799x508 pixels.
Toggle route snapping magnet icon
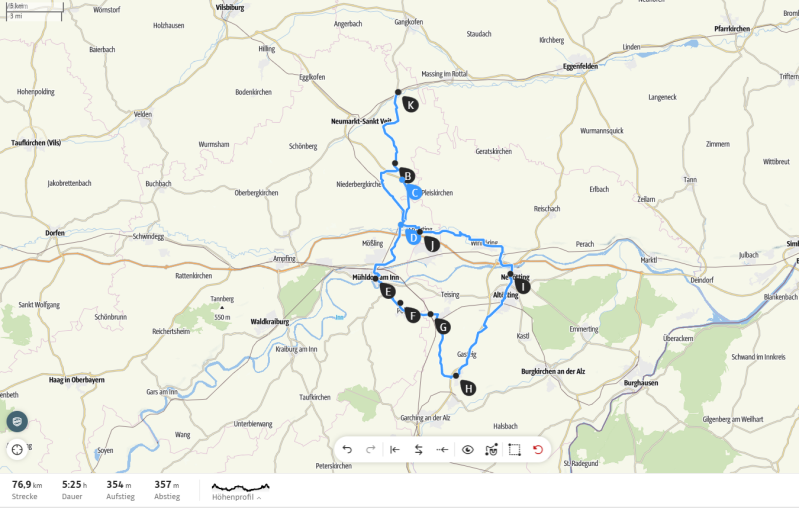[x=491, y=449]
